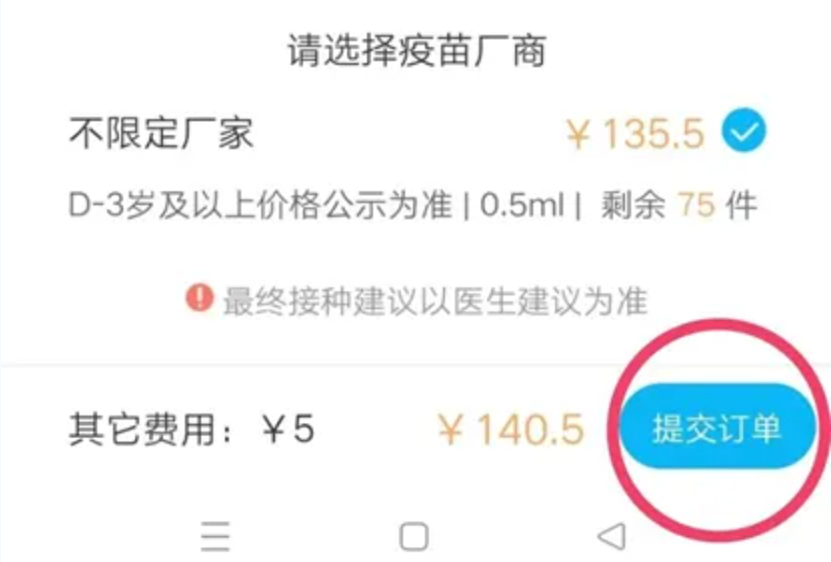Go to the home screen

414,537
